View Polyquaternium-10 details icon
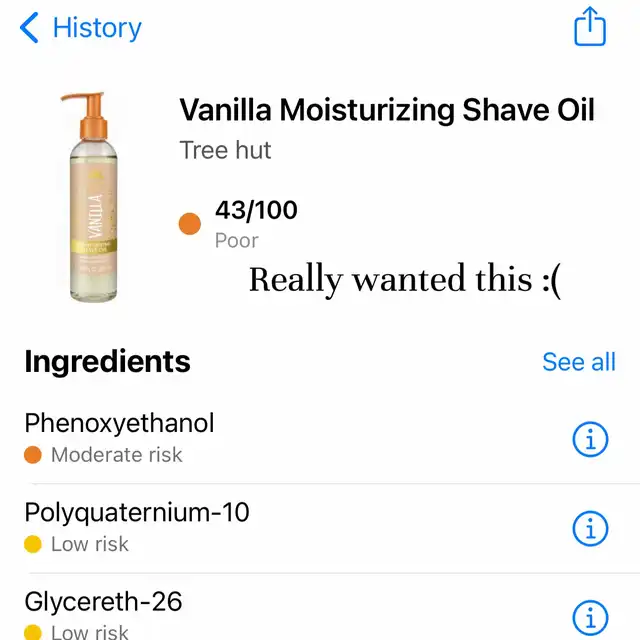 point(590,528)
